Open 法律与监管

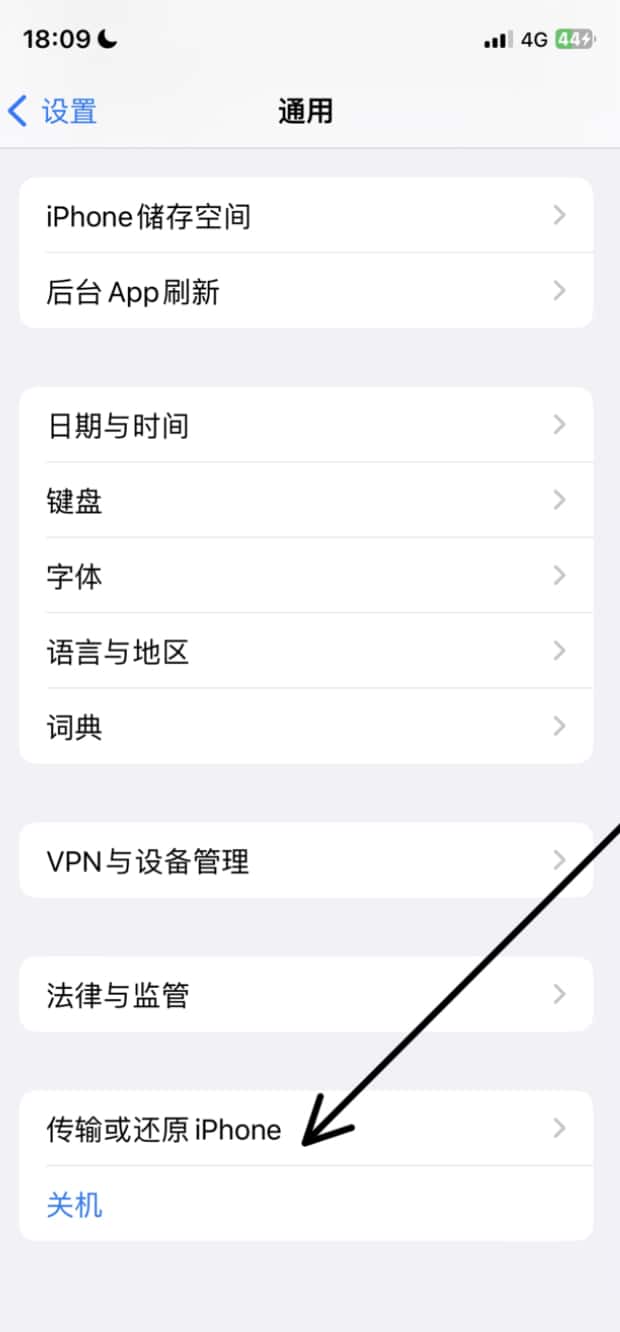coord(305,995)
